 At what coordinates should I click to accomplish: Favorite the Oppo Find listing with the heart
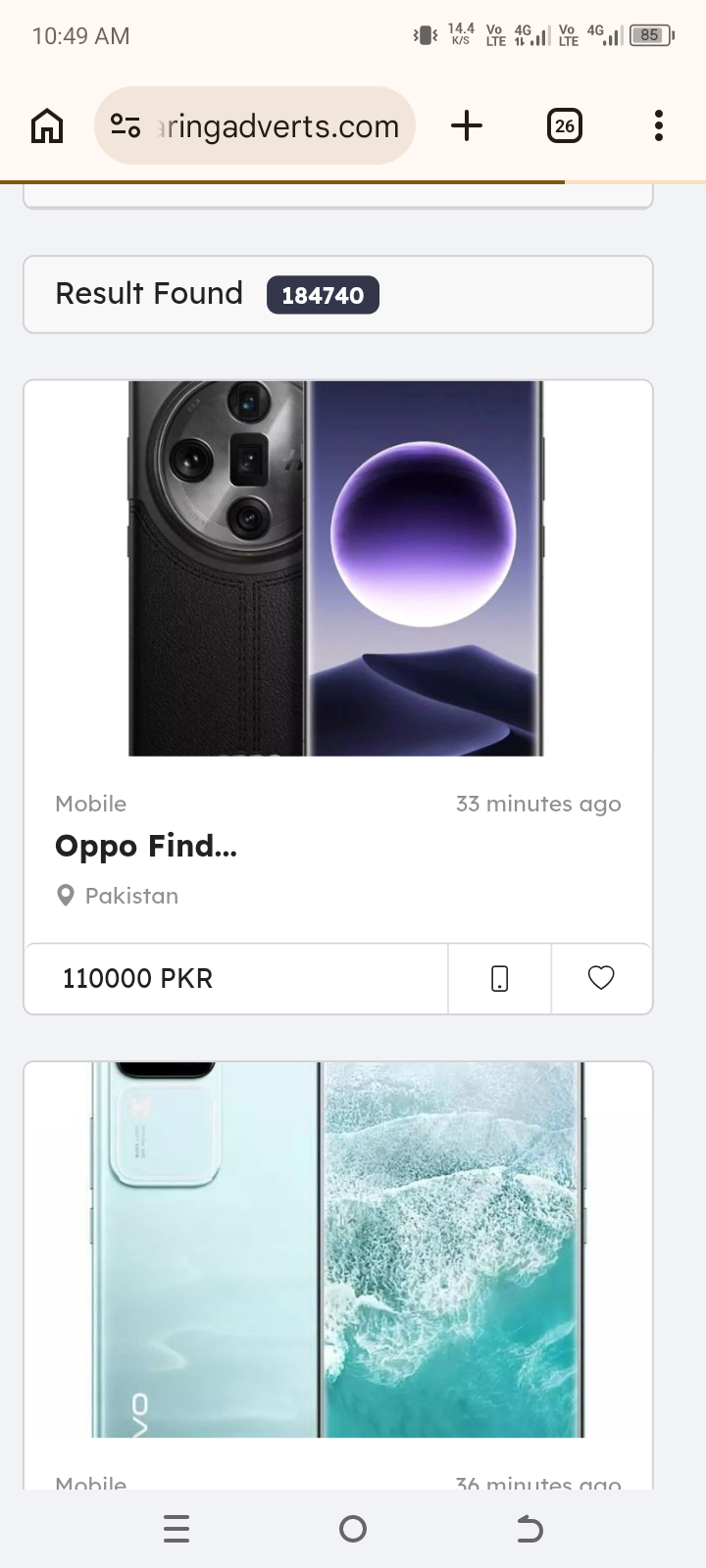(x=601, y=978)
